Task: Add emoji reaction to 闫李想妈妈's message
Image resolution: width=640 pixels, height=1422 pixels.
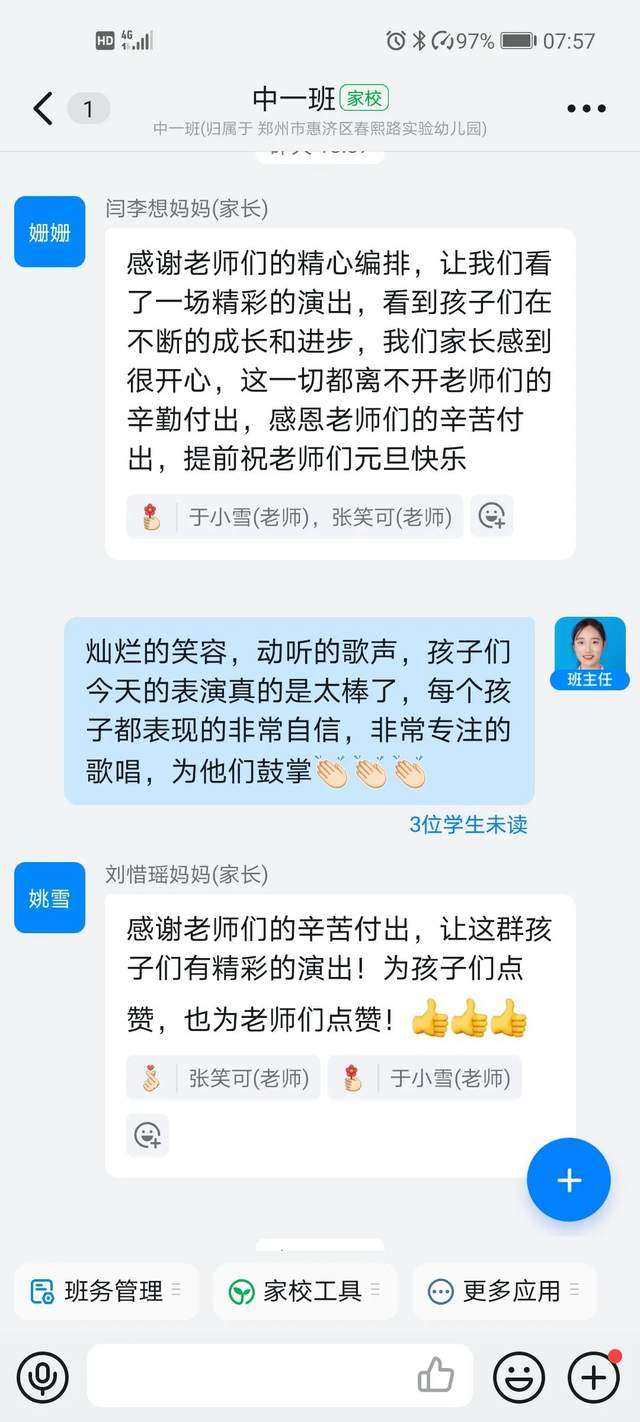Action: 491,516
